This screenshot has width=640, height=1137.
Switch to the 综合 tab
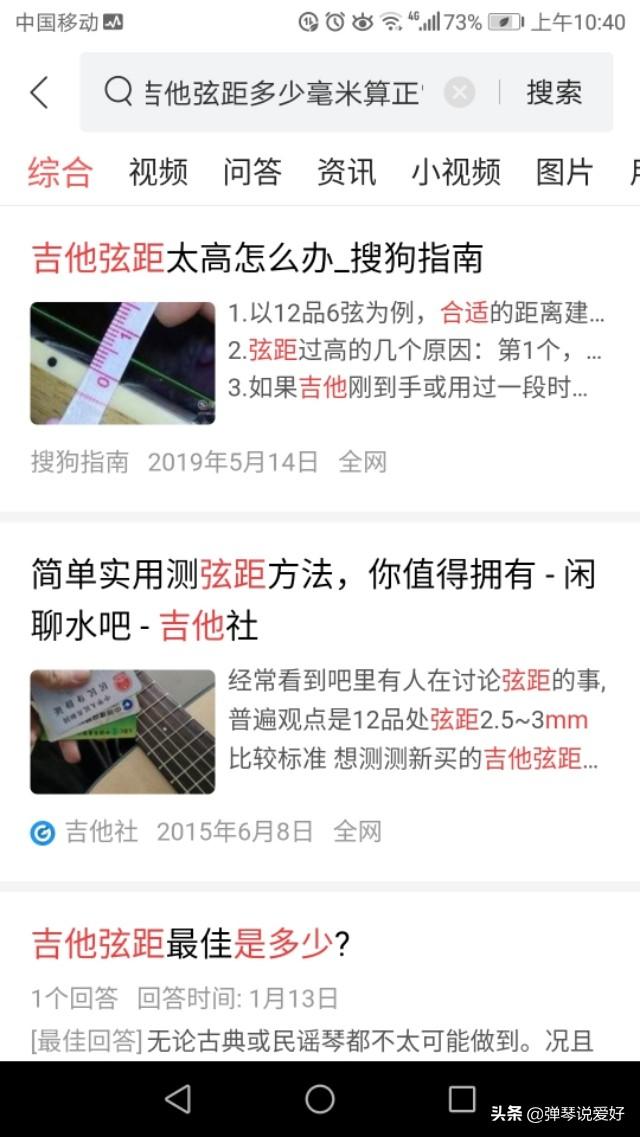(x=60, y=172)
